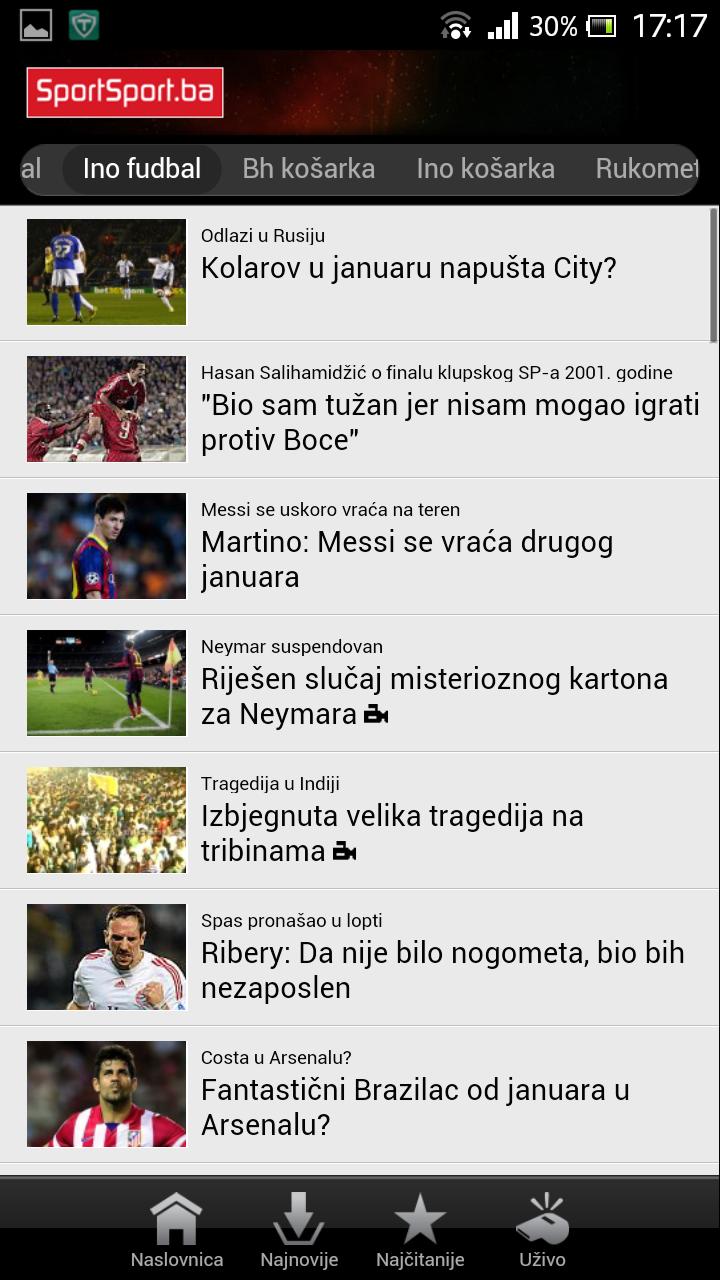Tap the Diego Costa Arsenal thumbnail
The width and height of the screenshot is (720, 1280).
106,1093
